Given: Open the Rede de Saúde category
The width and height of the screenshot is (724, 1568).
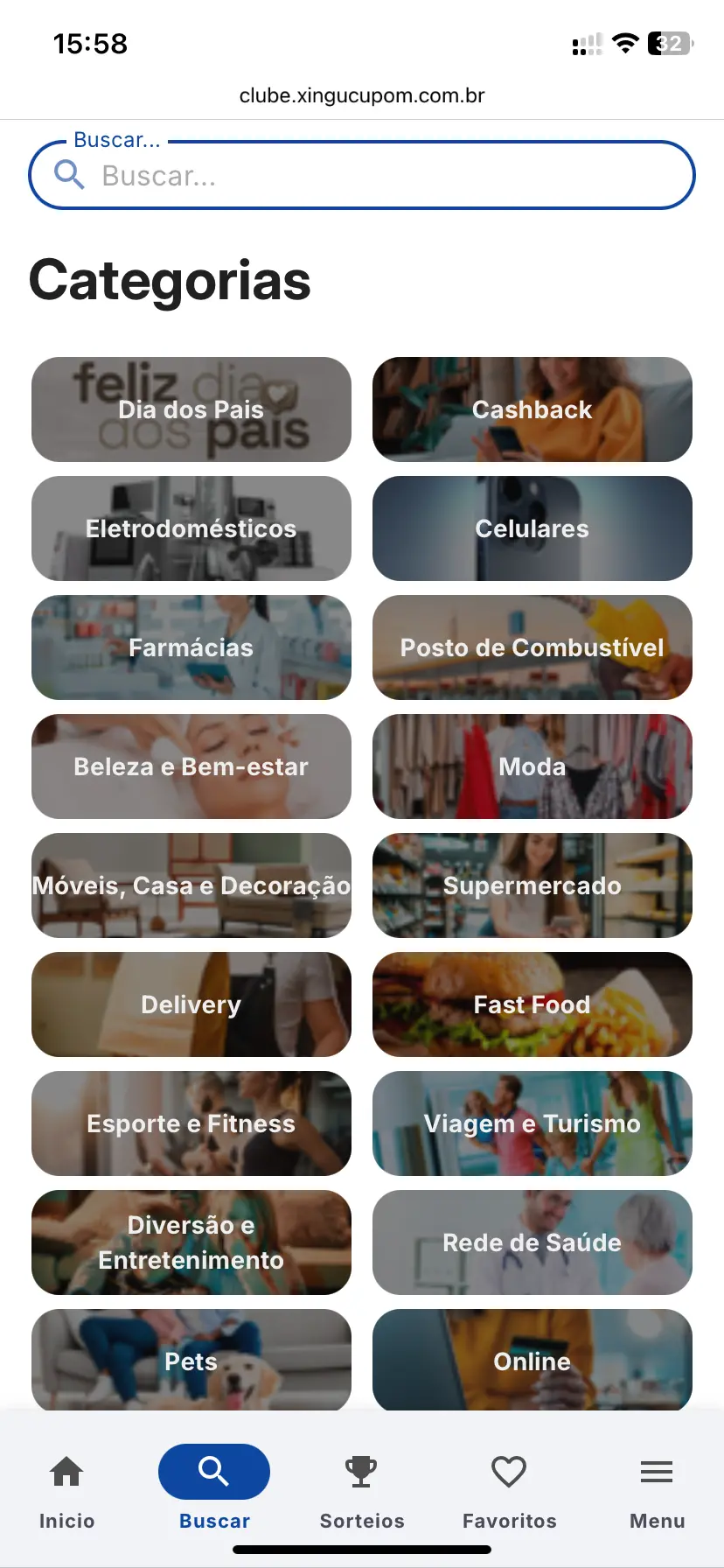Looking at the screenshot, I should pyautogui.click(x=532, y=1242).
